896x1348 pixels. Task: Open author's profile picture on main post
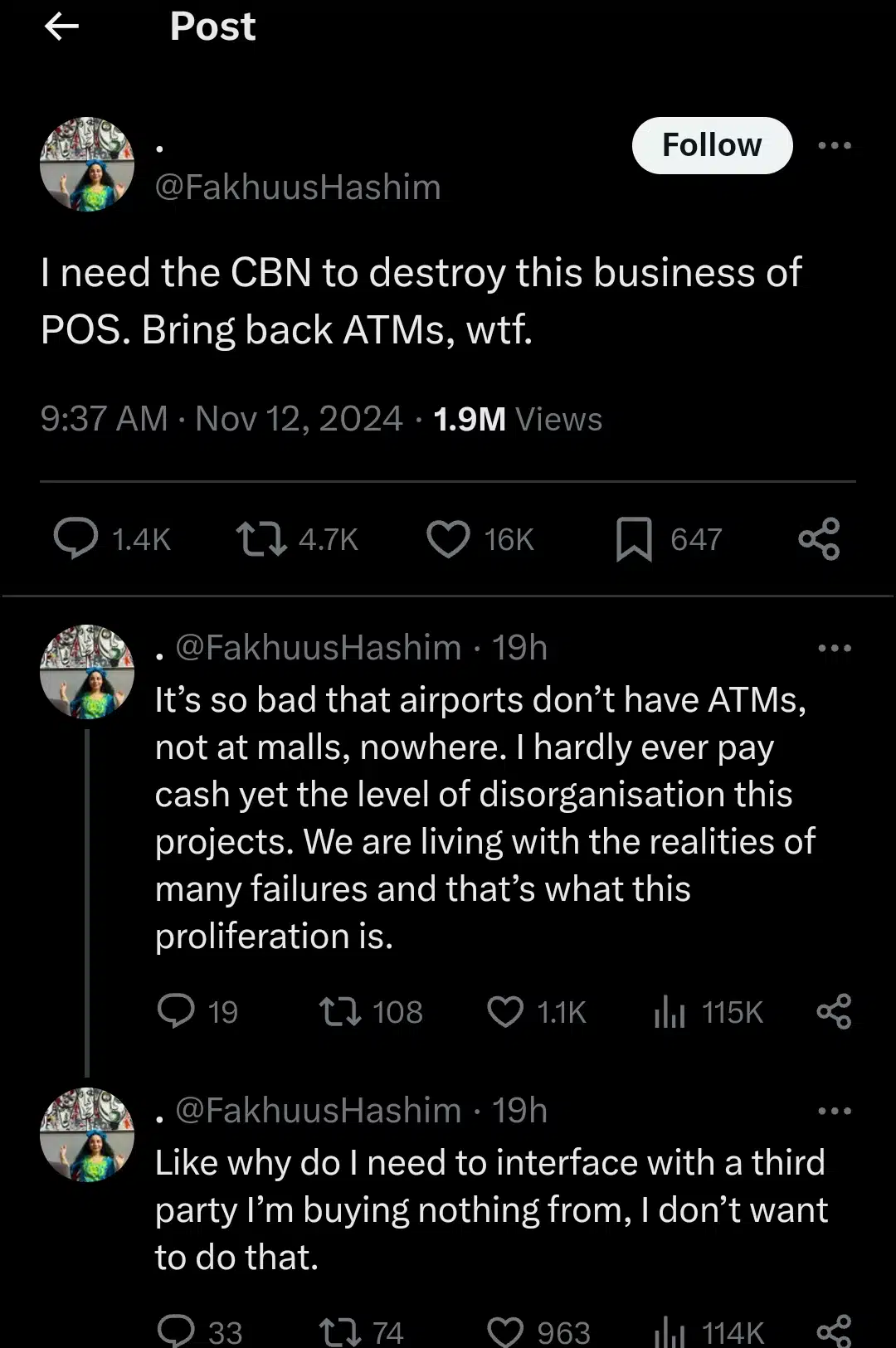pyautogui.click(x=87, y=164)
